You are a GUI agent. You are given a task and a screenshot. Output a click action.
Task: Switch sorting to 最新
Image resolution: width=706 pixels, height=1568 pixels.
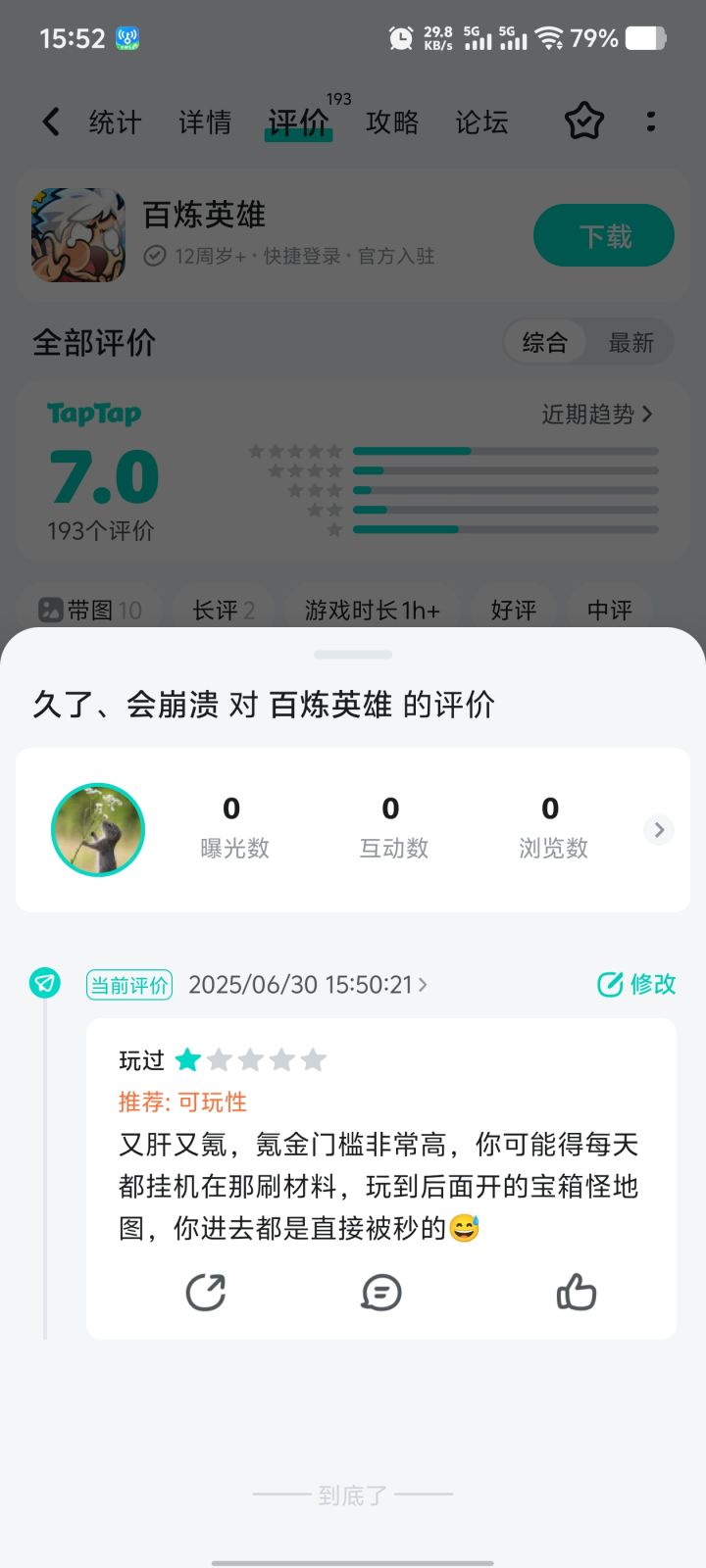[x=630, y=342]
